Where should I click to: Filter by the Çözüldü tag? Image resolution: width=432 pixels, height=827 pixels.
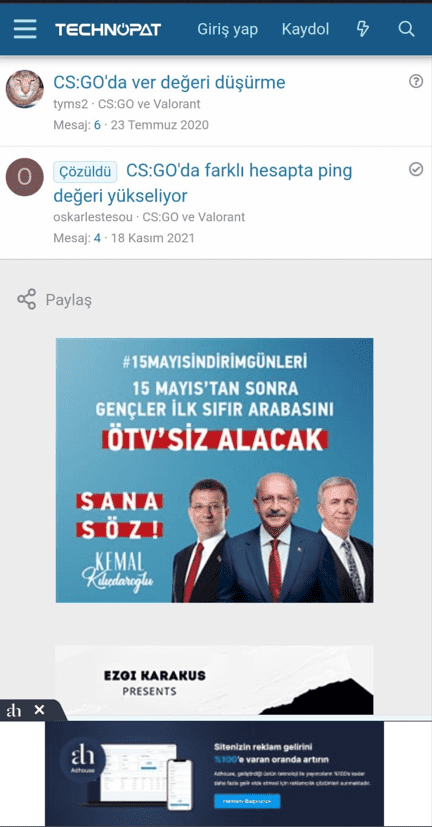[85, 172]
